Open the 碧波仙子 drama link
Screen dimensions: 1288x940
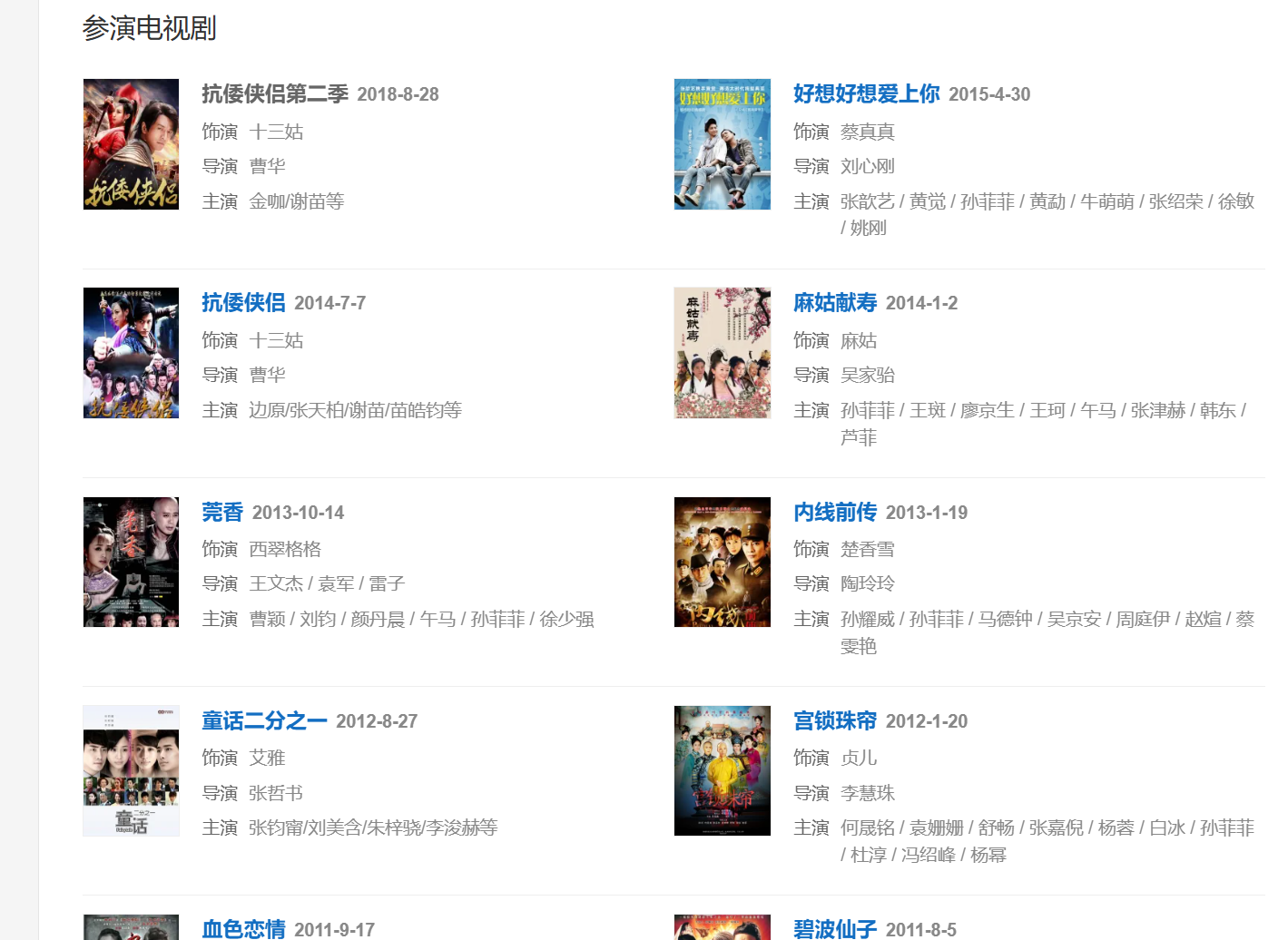click(834, 929)
